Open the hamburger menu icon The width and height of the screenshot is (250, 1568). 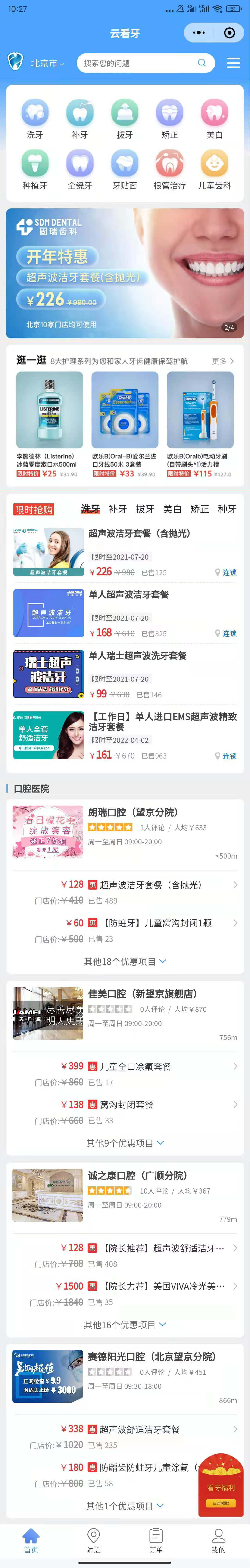tap(233, 63)
